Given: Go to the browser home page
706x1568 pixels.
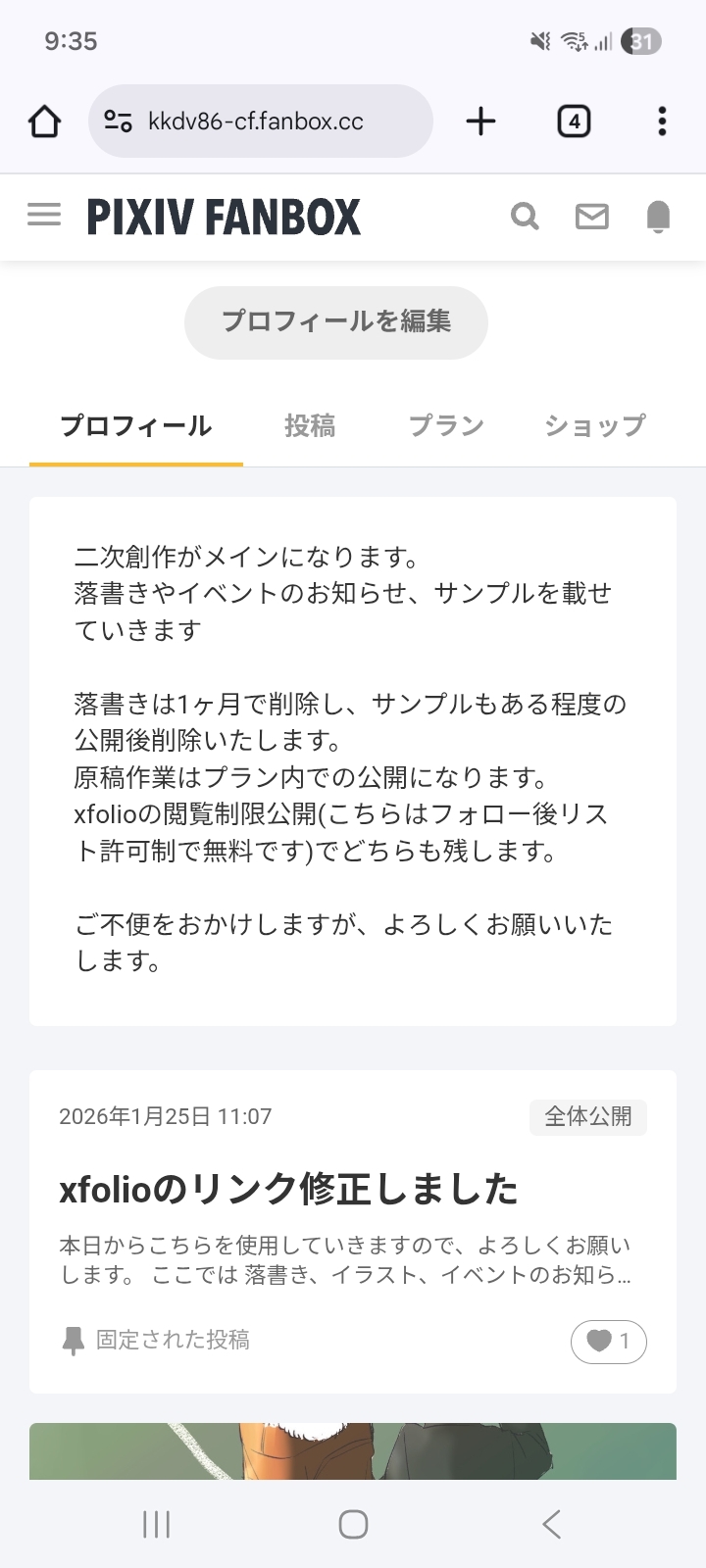Looking at the screenshot, I should click(44, 122).
